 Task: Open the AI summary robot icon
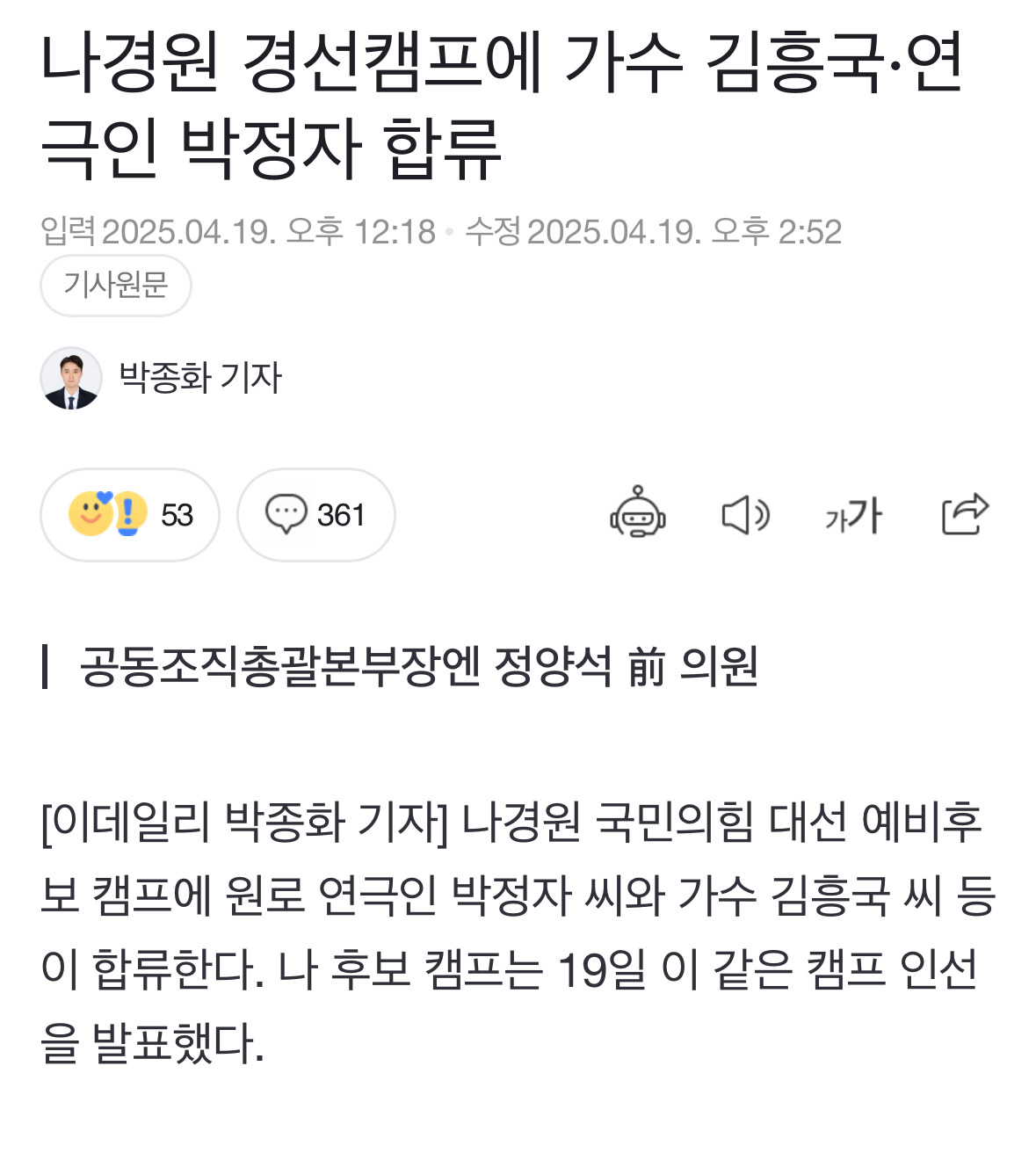[x=638, y=513]
